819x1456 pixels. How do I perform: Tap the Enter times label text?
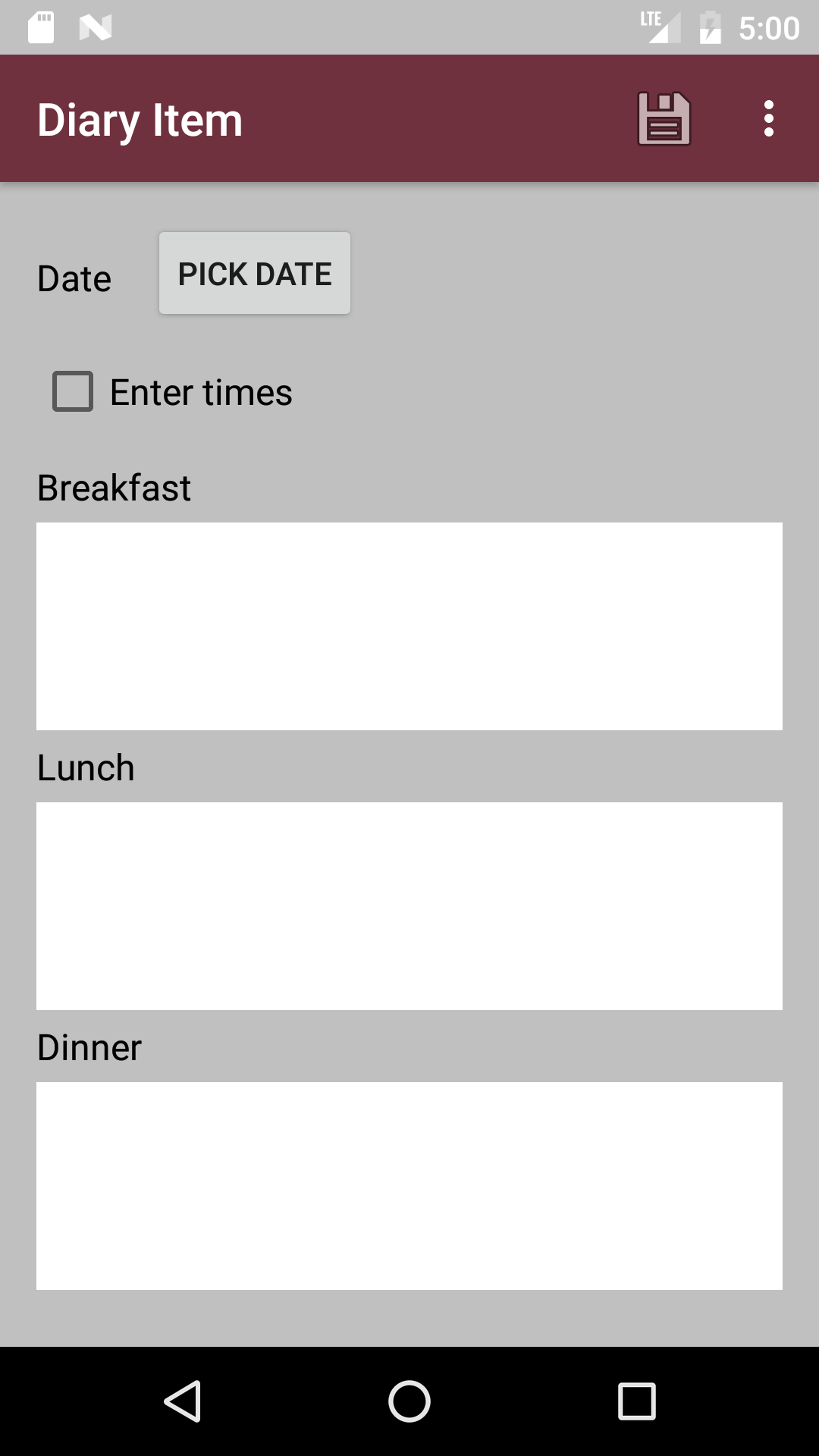(201, 391)
